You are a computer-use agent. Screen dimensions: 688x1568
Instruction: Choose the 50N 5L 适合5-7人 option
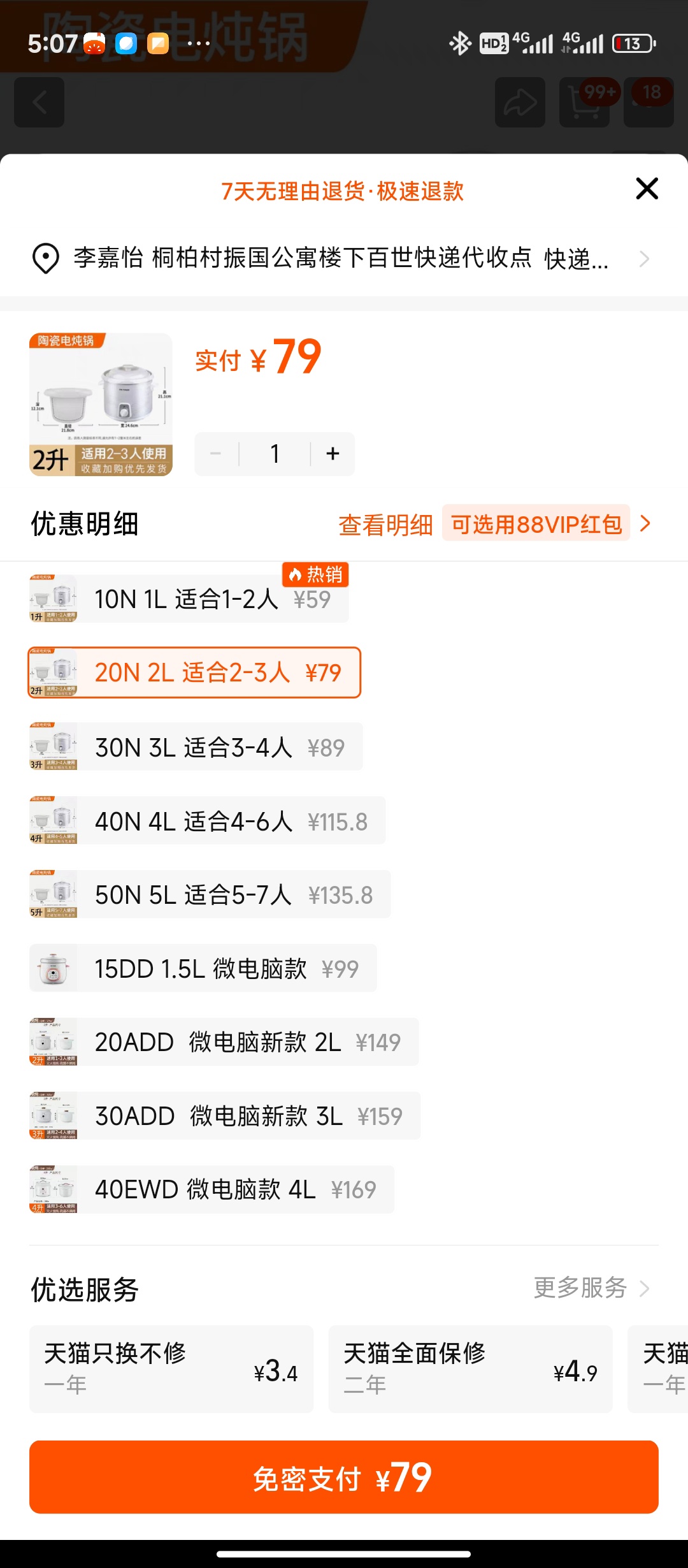[x=210, y=894]
